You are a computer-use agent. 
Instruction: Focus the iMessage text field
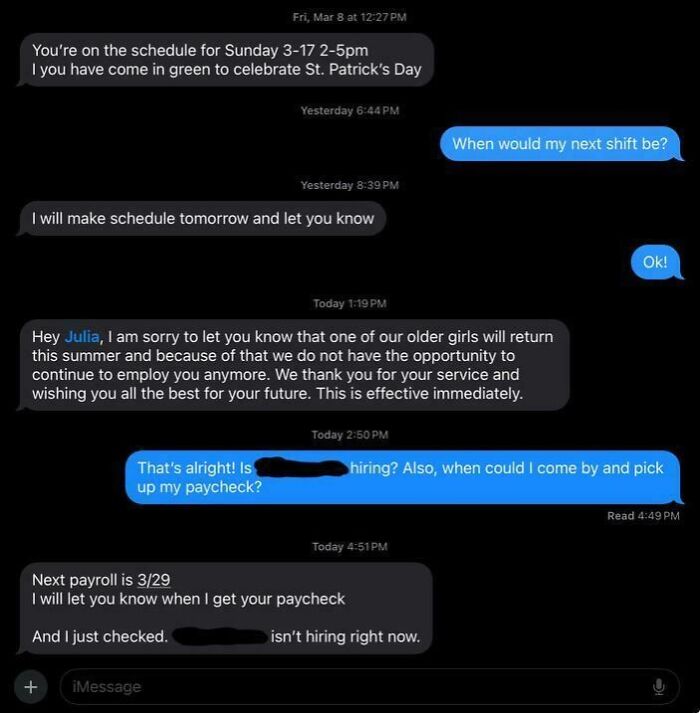[x=350, y=687]
